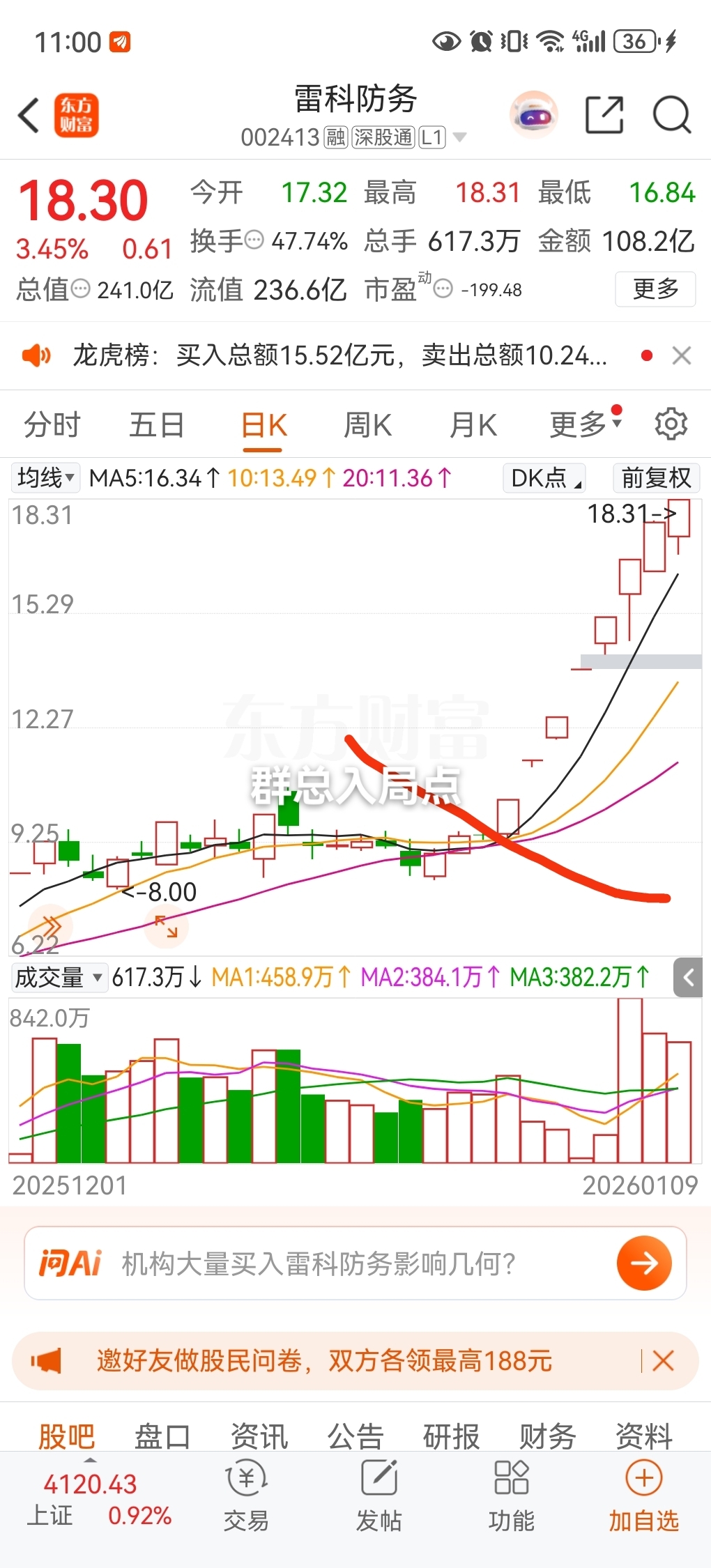Open chart settings gear
Viewport: 711px width, 1568px height.
point(671,424)
